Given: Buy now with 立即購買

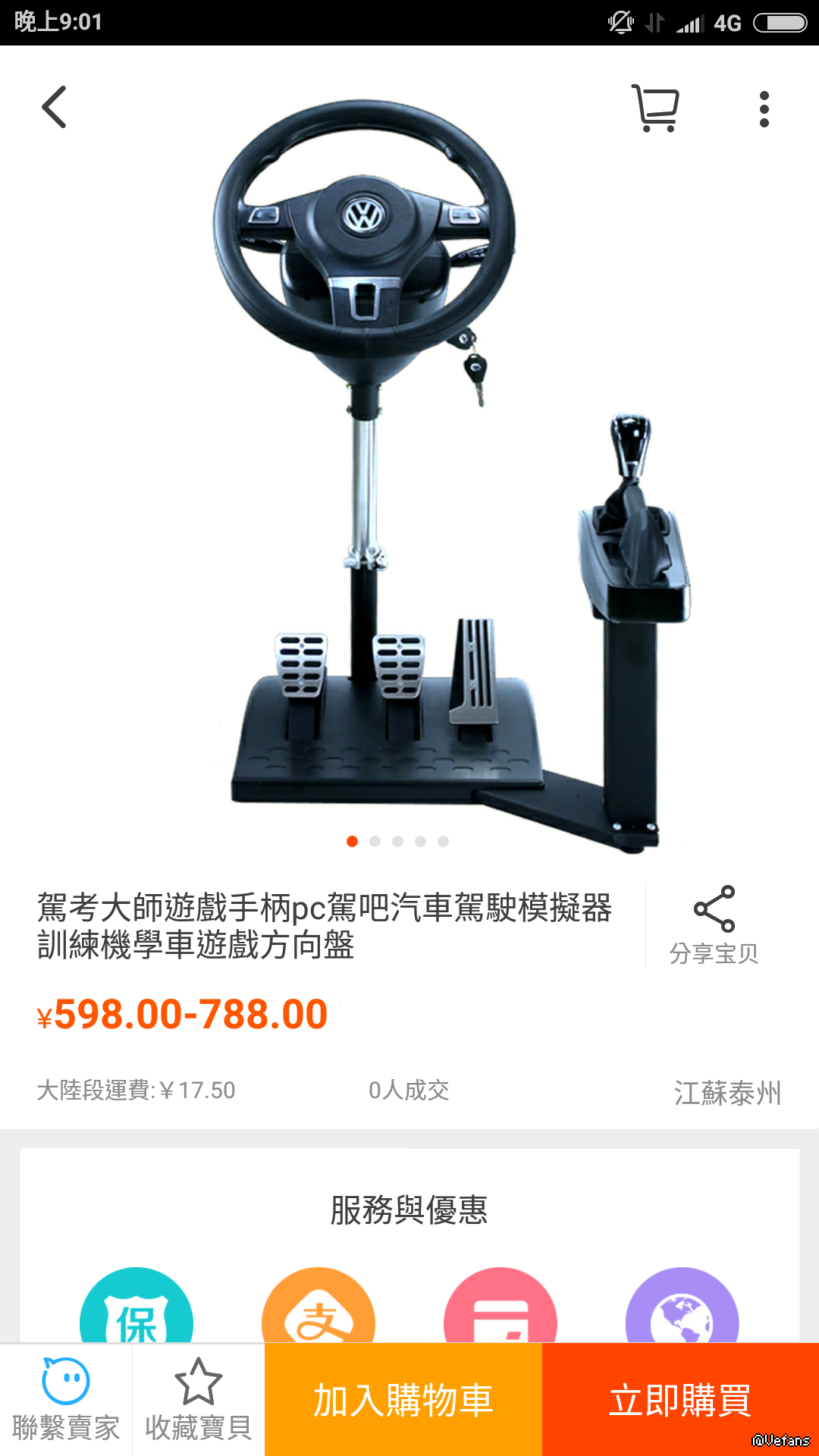Looking at the screenshot, I should (x=680, y=1400).
